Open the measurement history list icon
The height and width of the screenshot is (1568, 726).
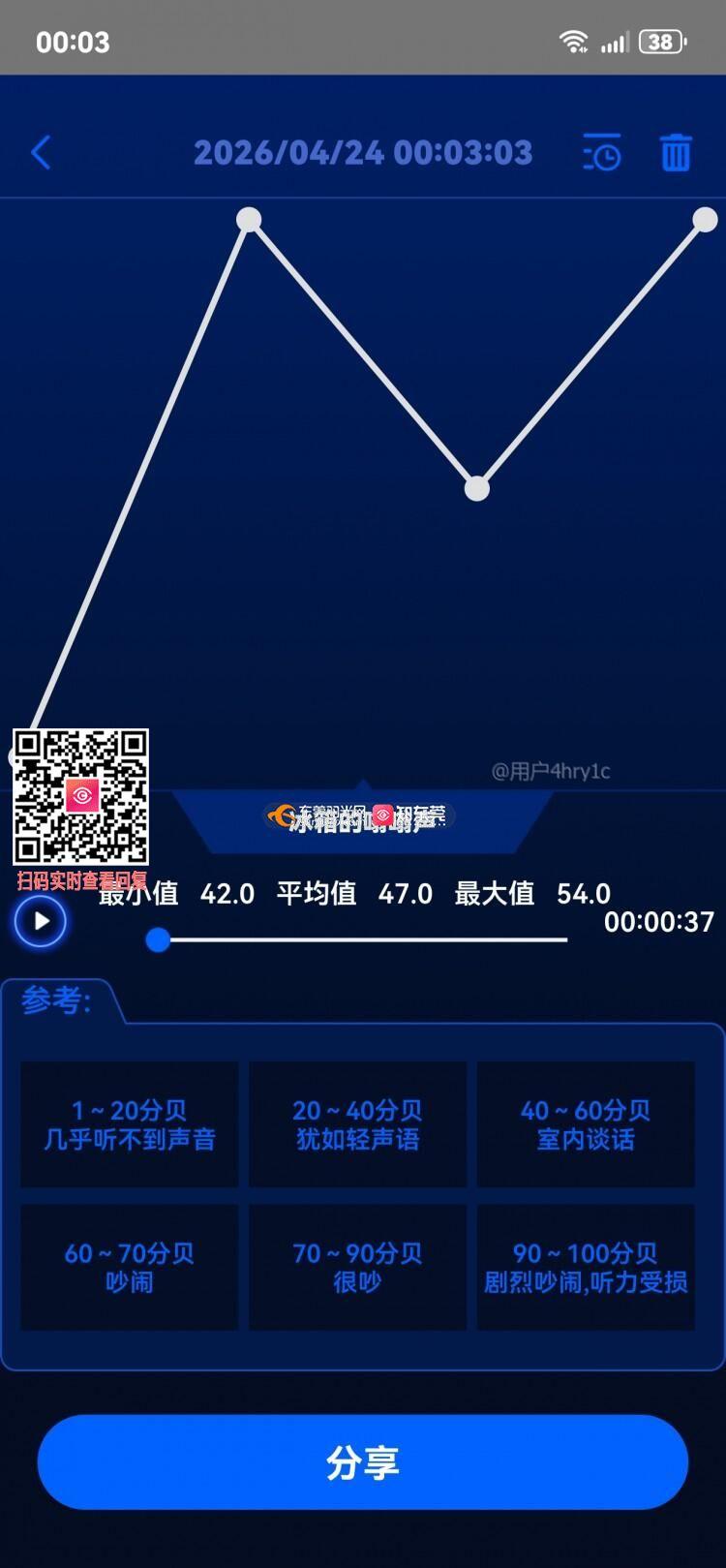[x=601, y=153]
